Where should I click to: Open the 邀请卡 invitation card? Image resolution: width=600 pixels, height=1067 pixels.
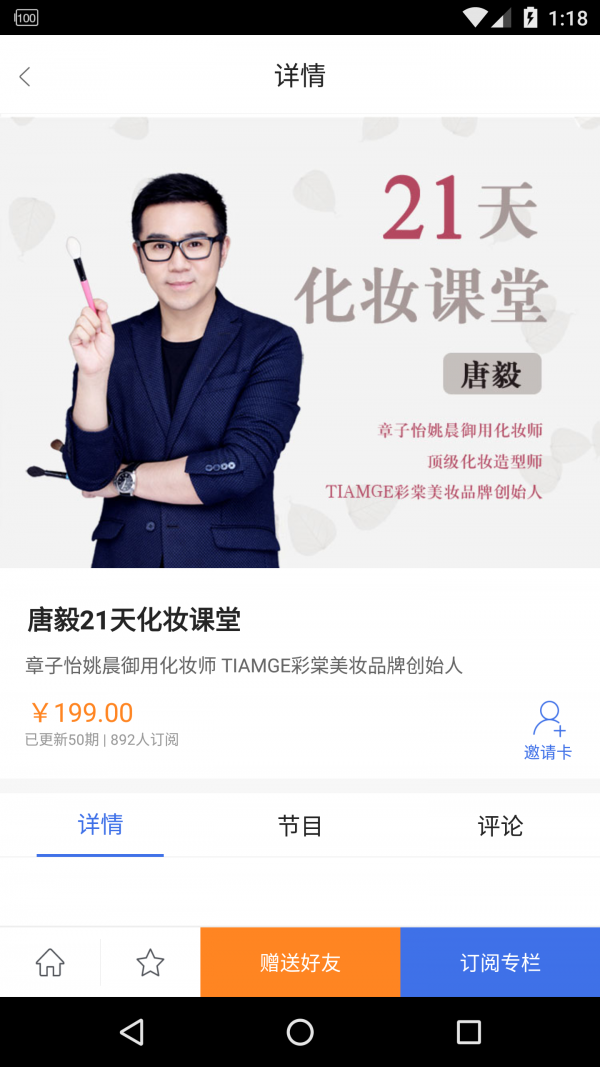[548, 731]
